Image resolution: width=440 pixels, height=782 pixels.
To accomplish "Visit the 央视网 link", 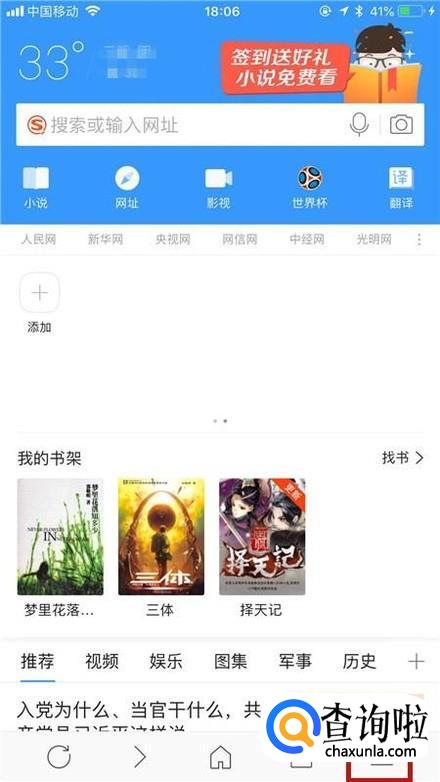I will 173,240.
